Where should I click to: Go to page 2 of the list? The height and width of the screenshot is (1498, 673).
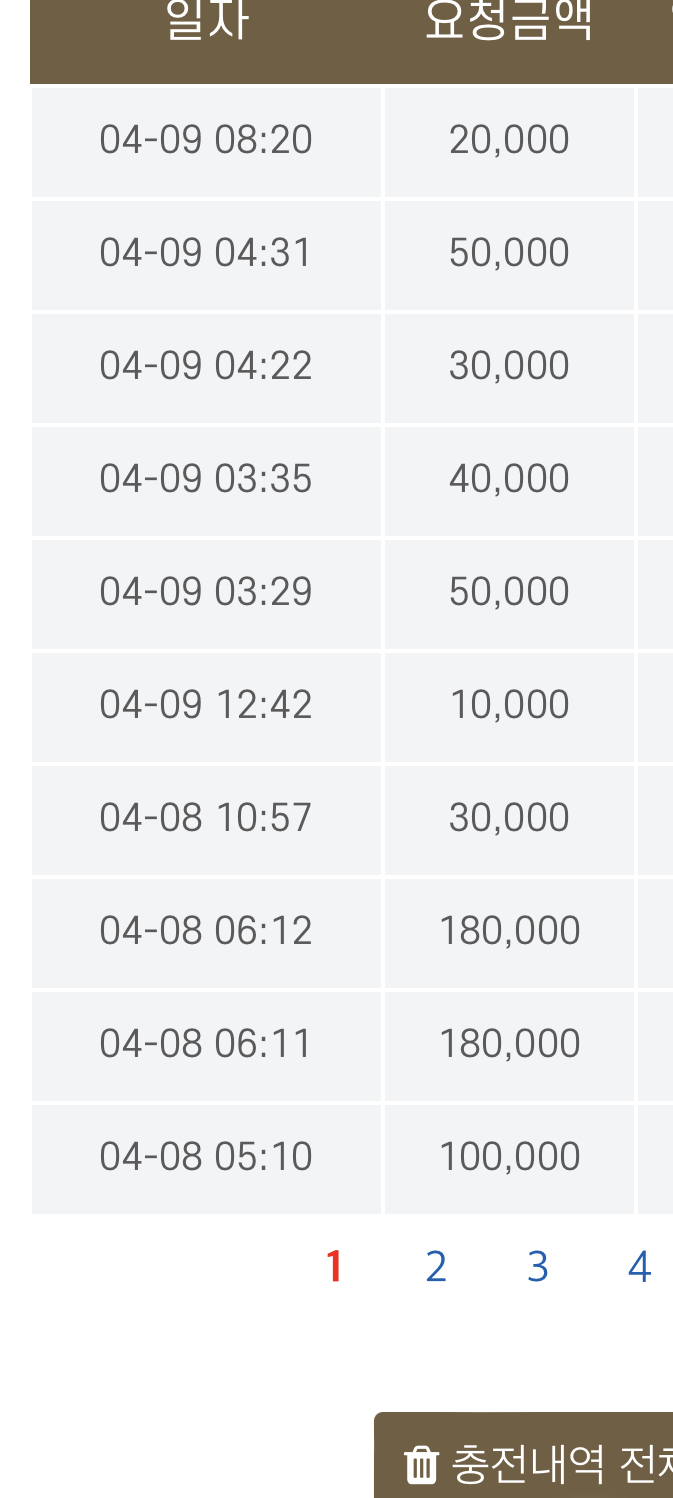[435, 1267]
